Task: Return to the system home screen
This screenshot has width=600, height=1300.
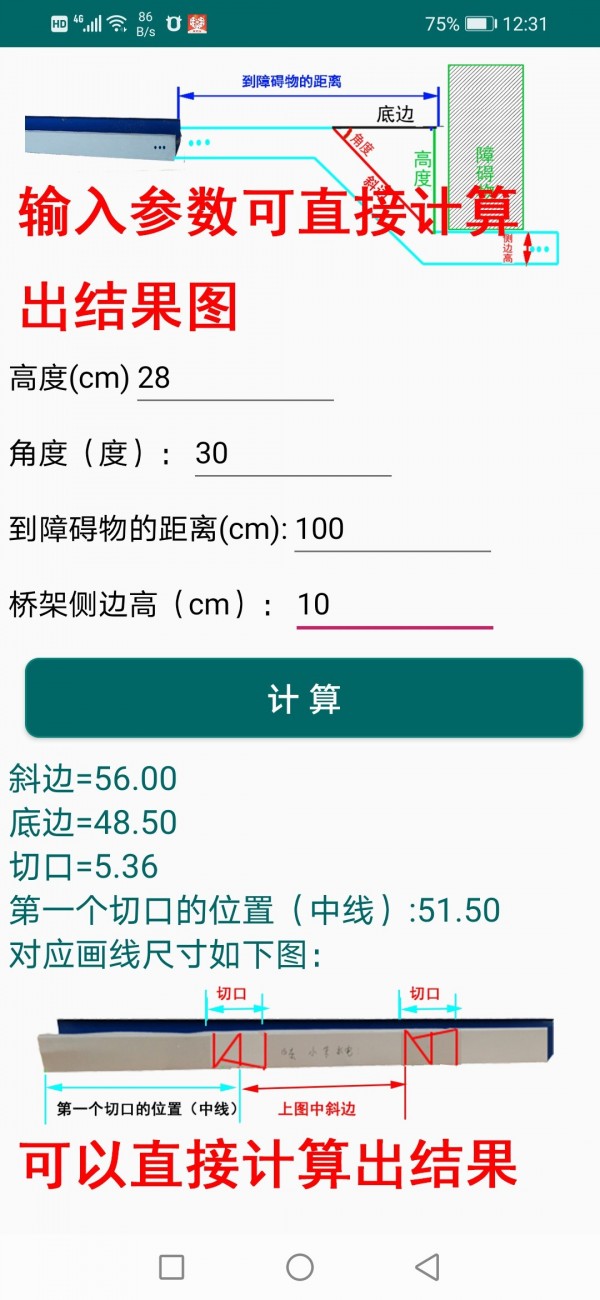Action: [300, 1267]
